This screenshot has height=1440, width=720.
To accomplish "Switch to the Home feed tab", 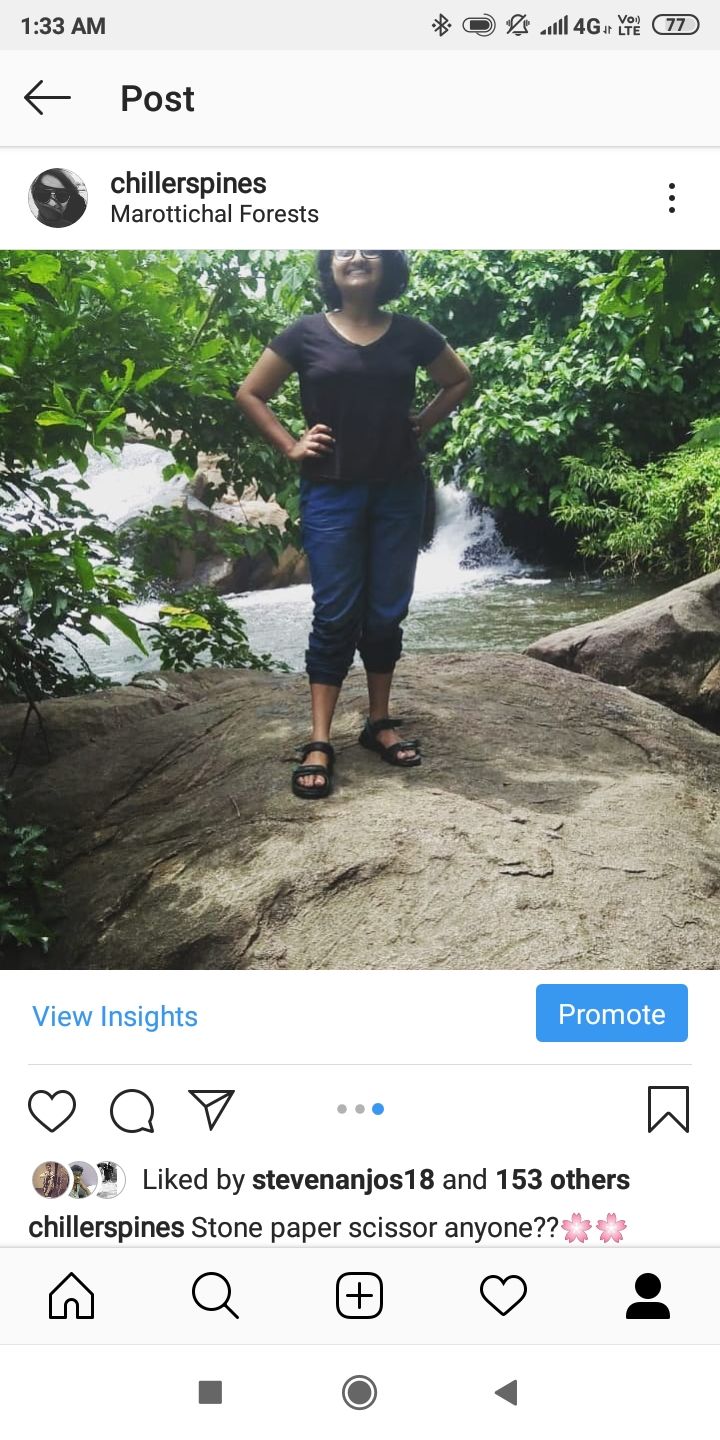I will 72,1296.
